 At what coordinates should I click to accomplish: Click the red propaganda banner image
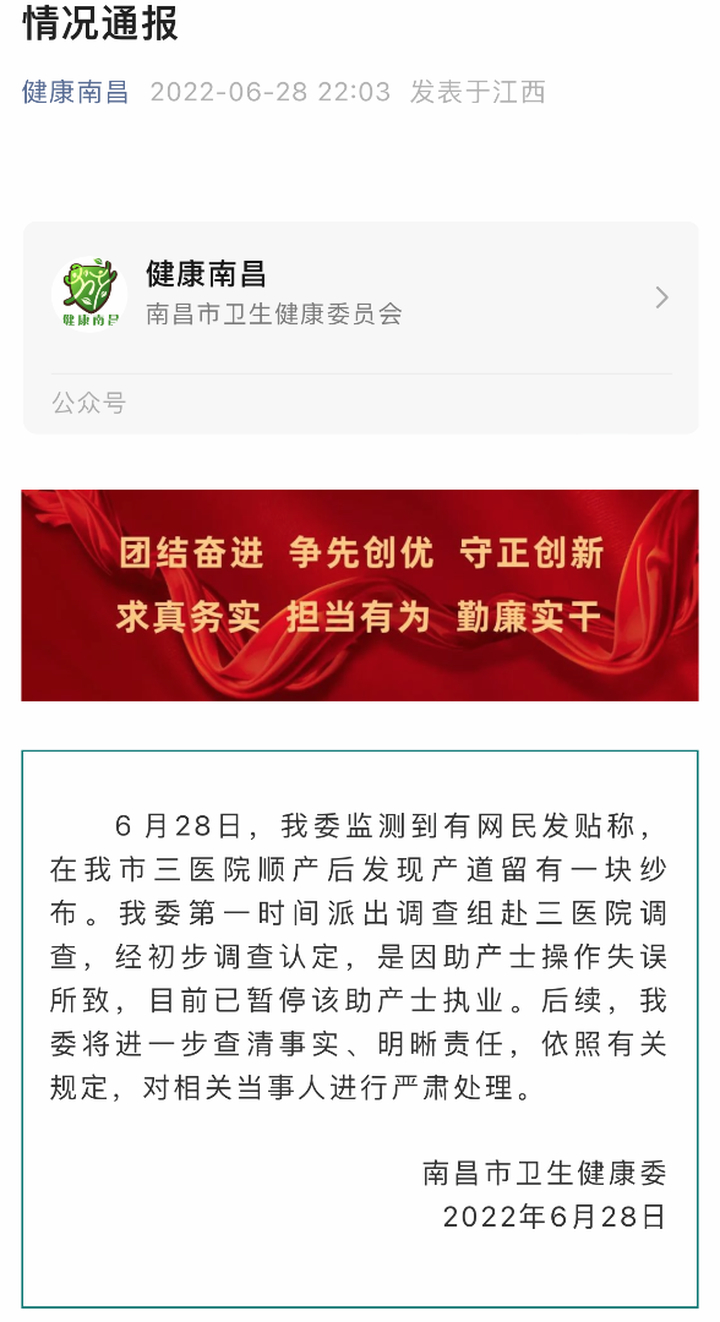pyautogui.click(x=360, y=592)
